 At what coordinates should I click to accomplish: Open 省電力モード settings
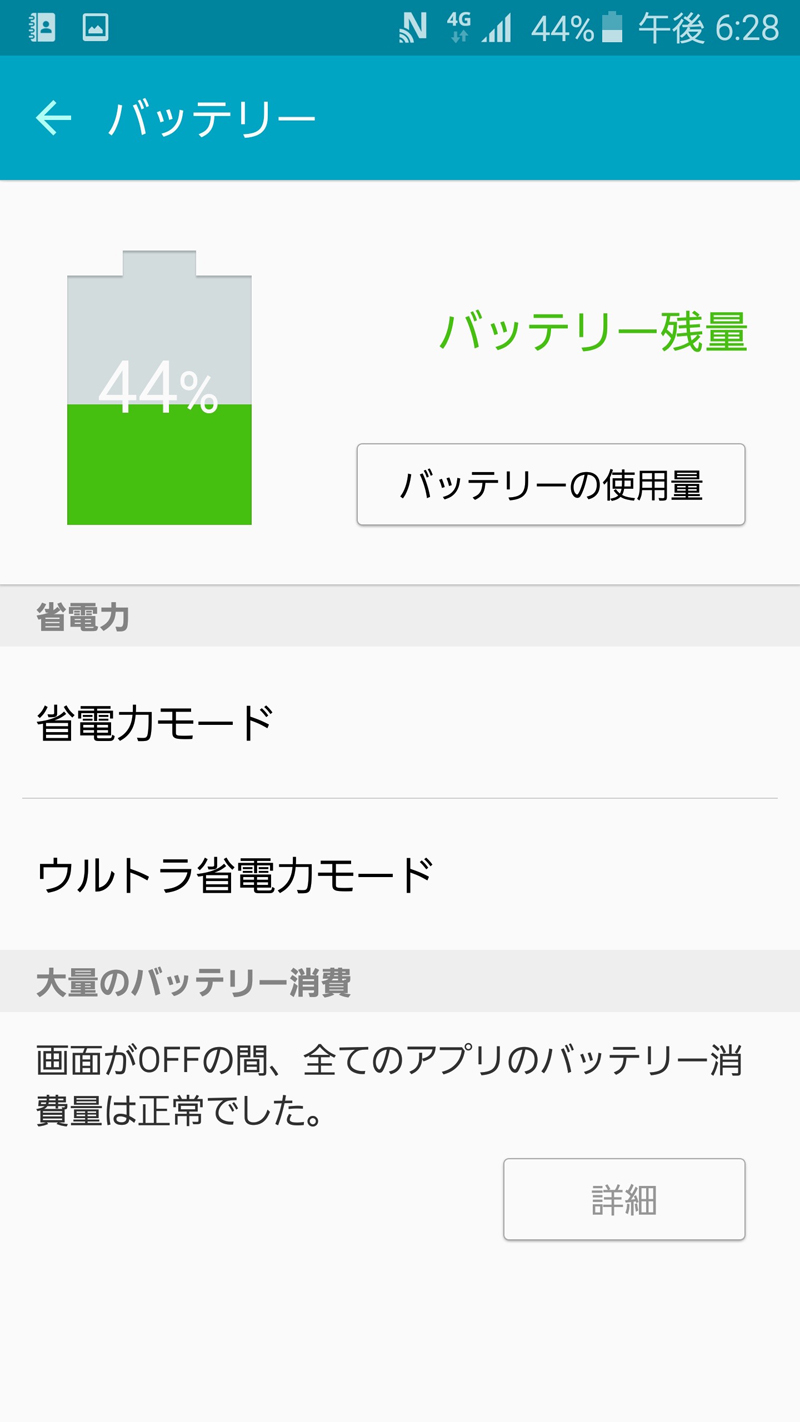point(400,722)
